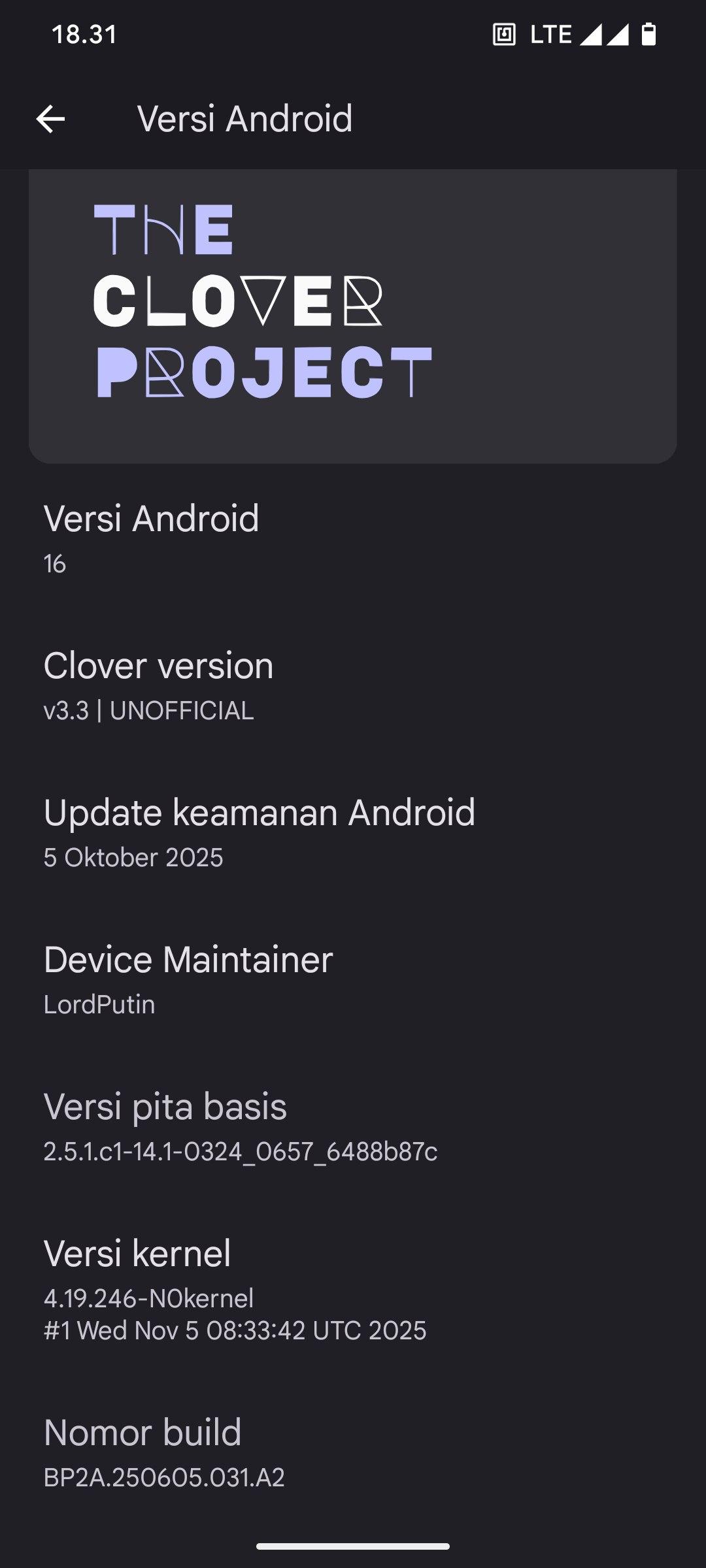Go back from Versi Android screen
Image resolution: width=706 pixels, height=1568 pixels.
50,119
